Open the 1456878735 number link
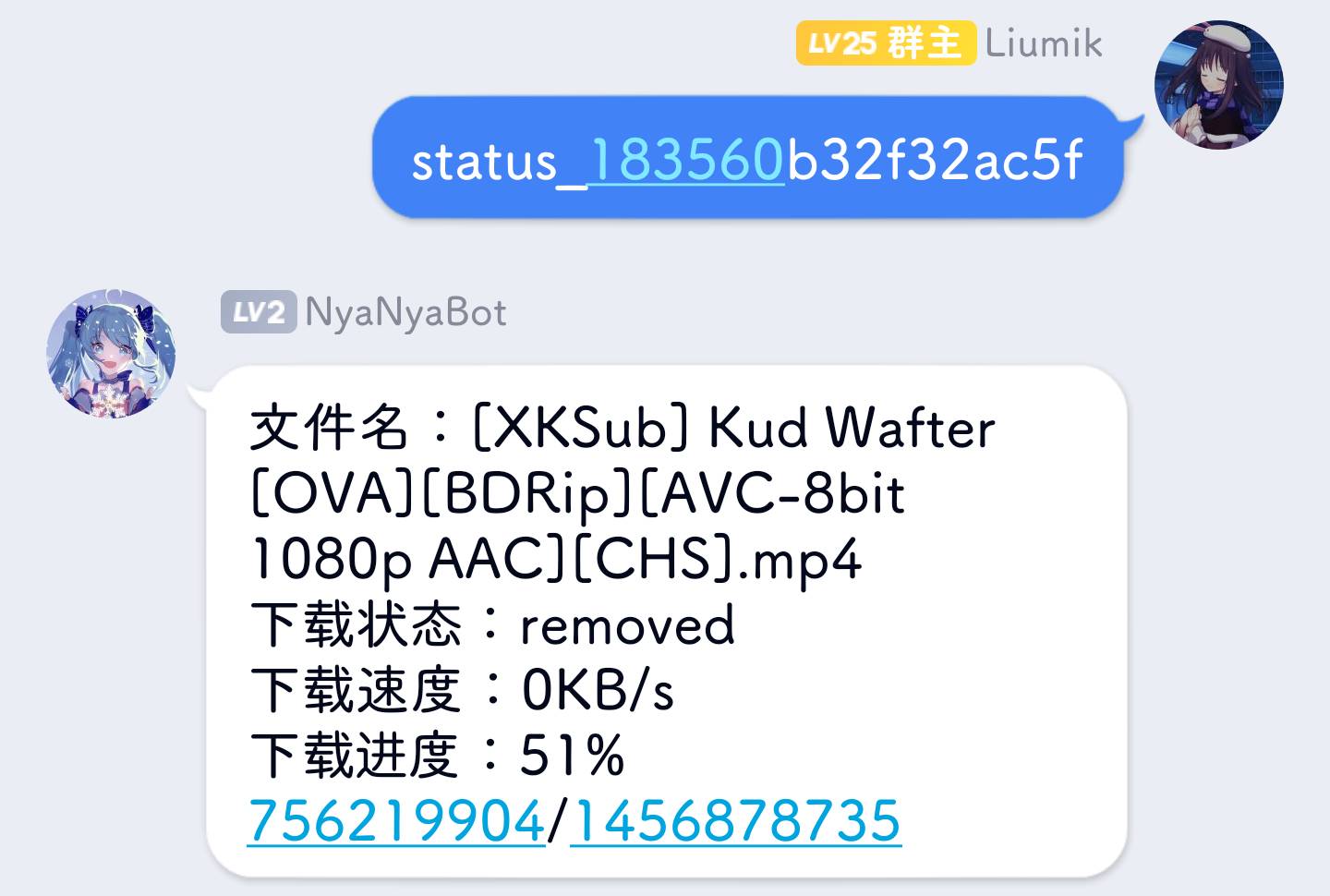Image resolution: width=1330 pixels, height=896 pixels. pyautogui.click(x=735, y=820)
